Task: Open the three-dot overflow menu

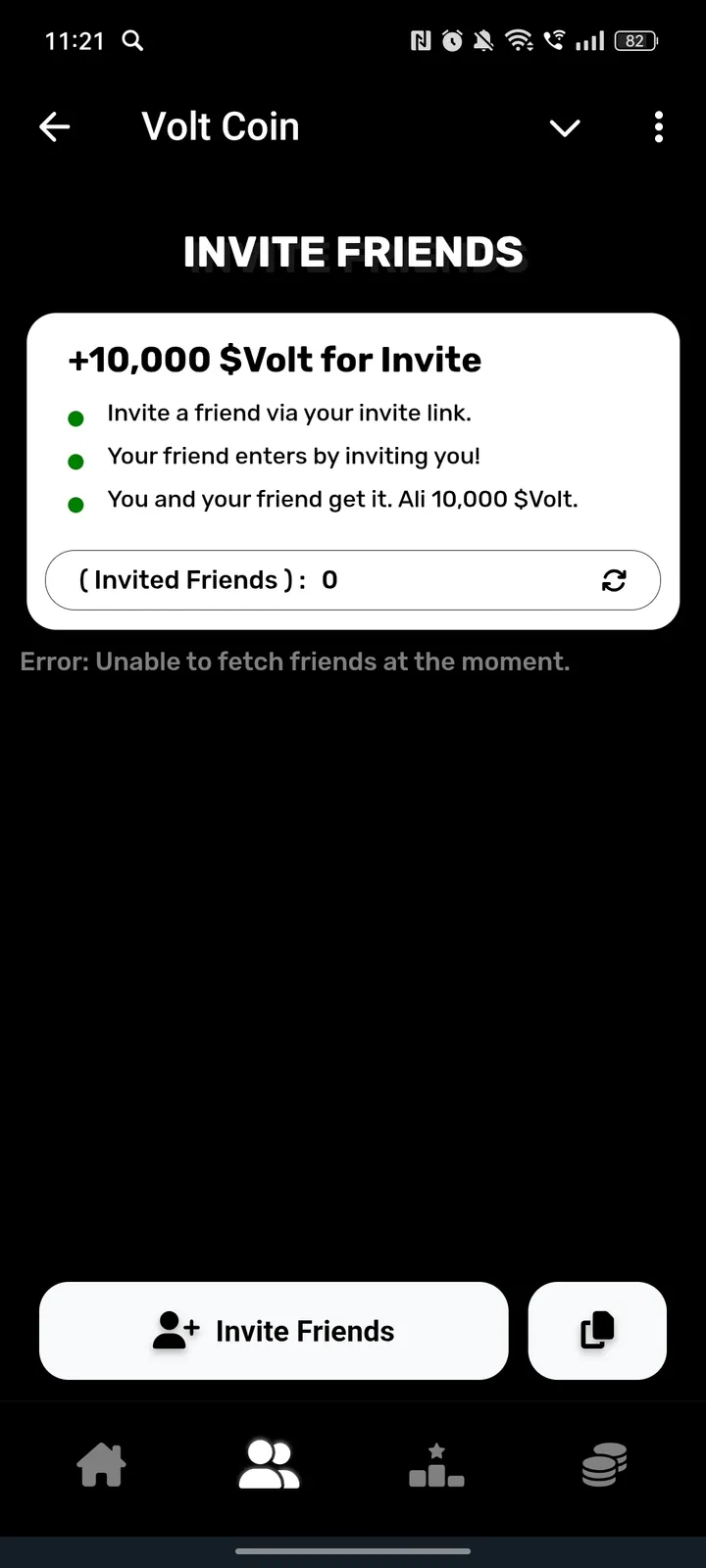Action: tap(658, 127)
